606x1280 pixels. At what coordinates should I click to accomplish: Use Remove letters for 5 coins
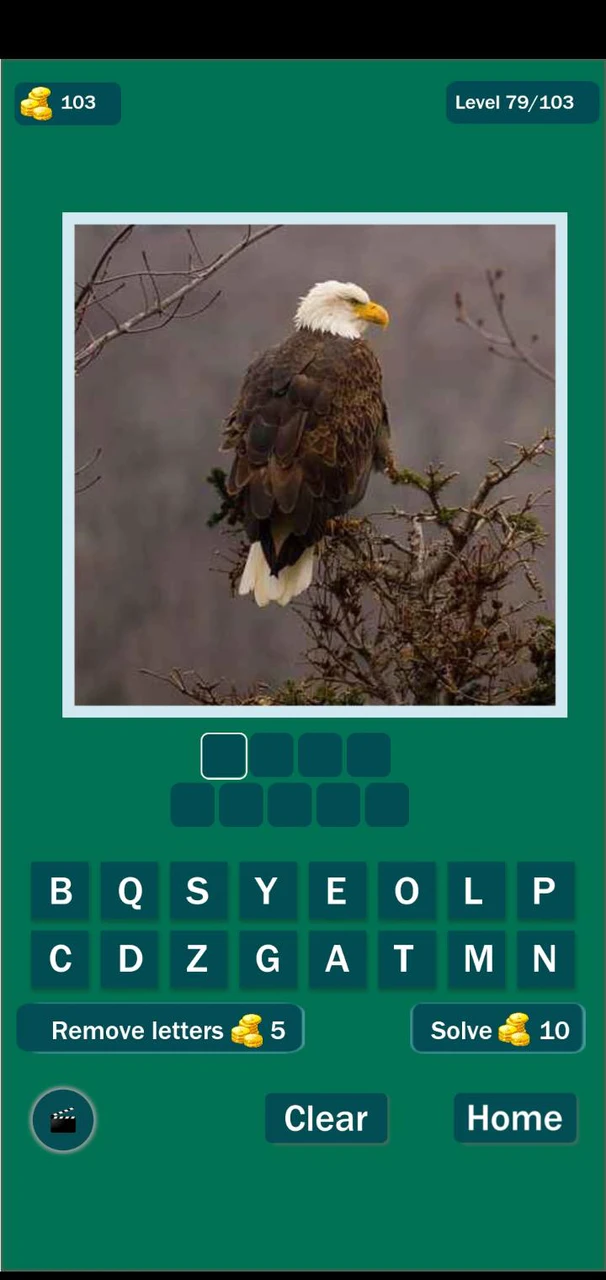(x=160, y=1029)
